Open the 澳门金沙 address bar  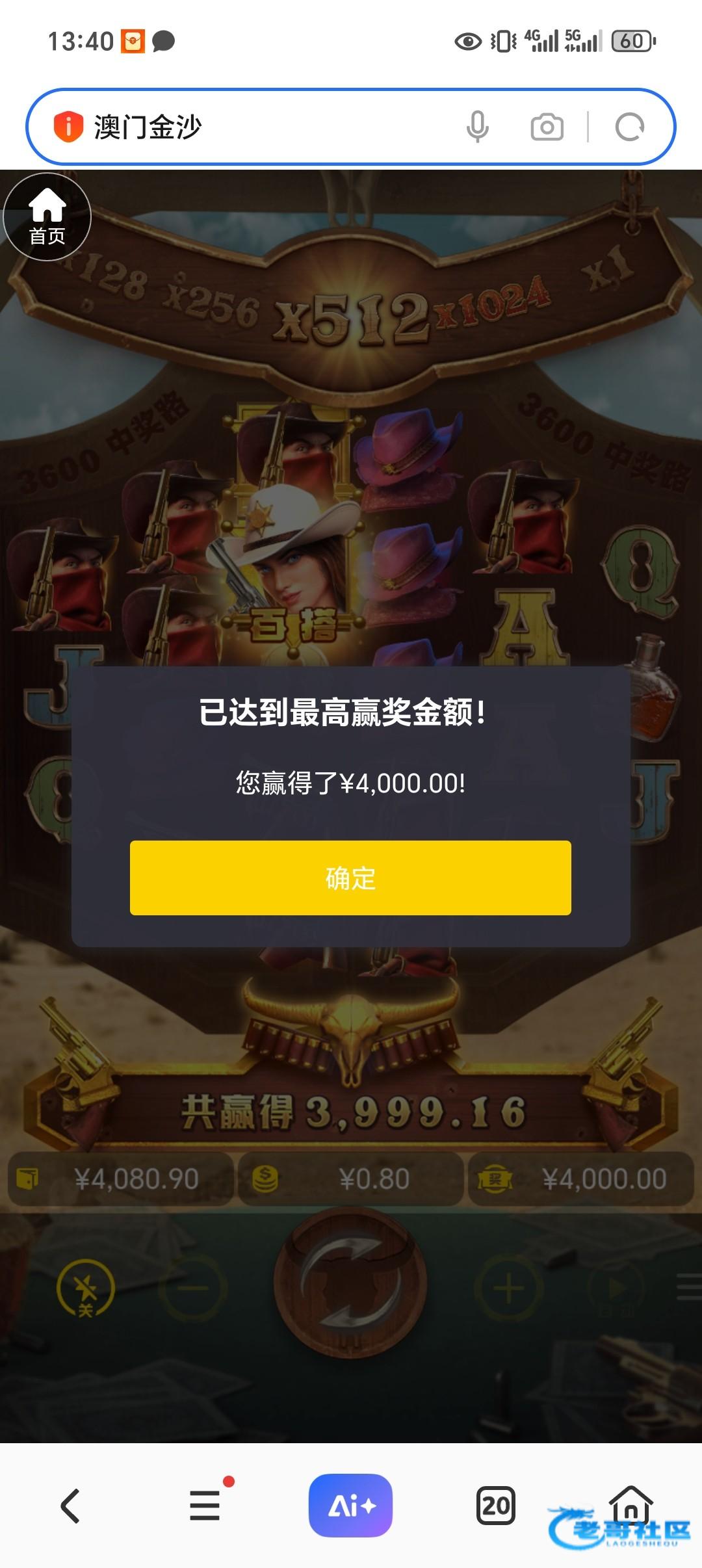click(260, 127)
